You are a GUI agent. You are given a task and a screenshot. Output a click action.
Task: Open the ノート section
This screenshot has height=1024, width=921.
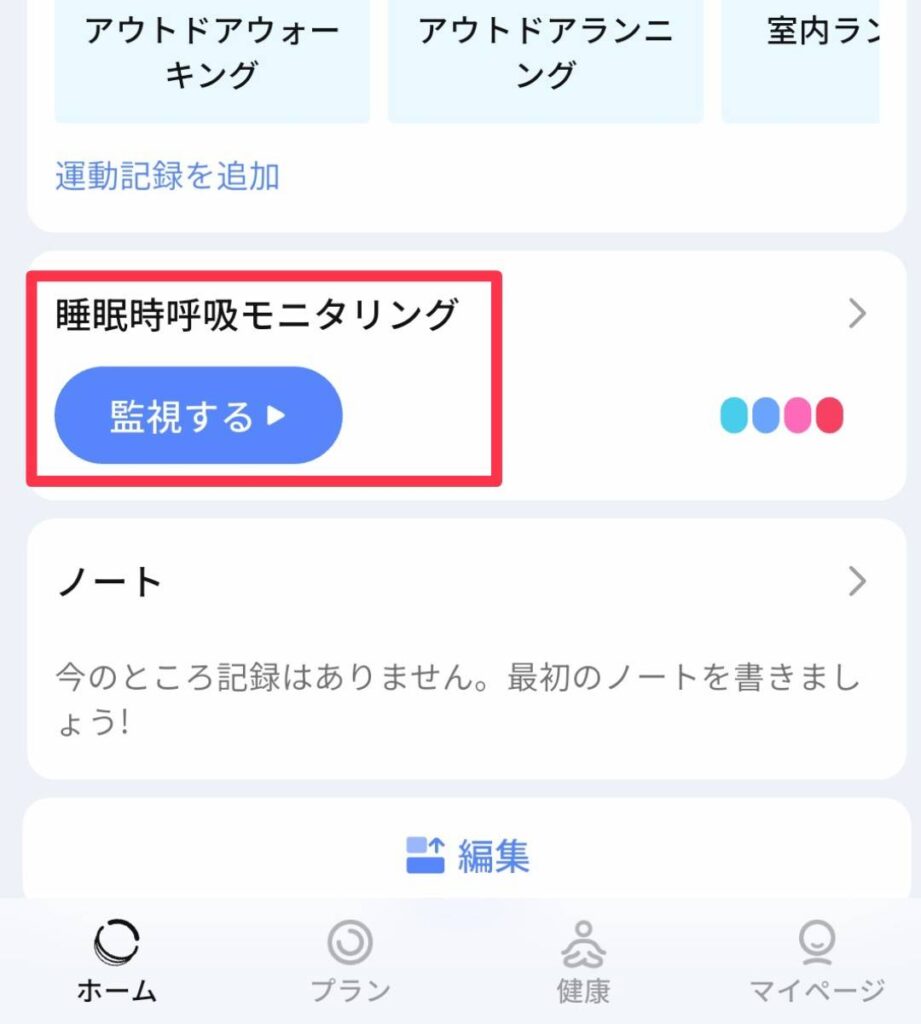(856, 581)
